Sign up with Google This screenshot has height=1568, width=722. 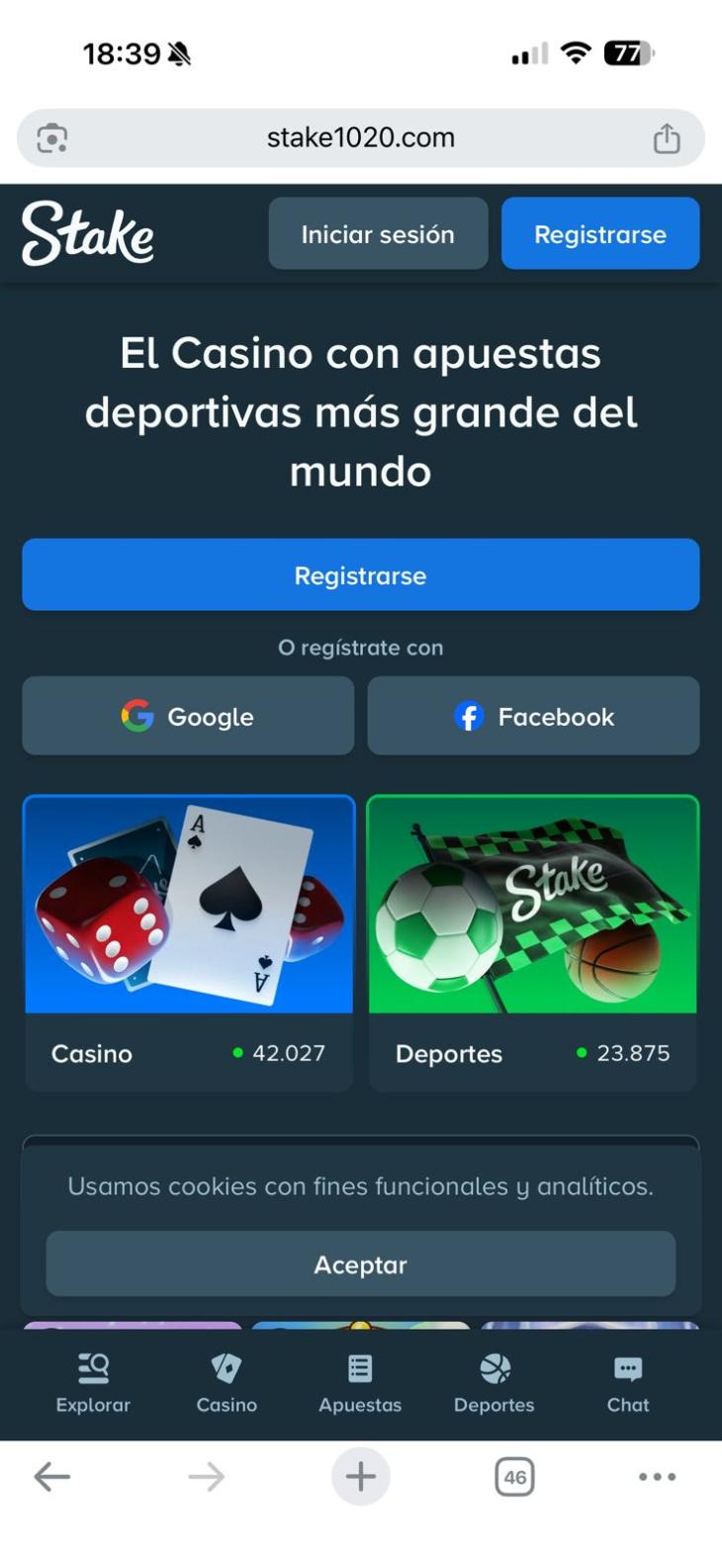pyautogui.click(x=188, y=717)
